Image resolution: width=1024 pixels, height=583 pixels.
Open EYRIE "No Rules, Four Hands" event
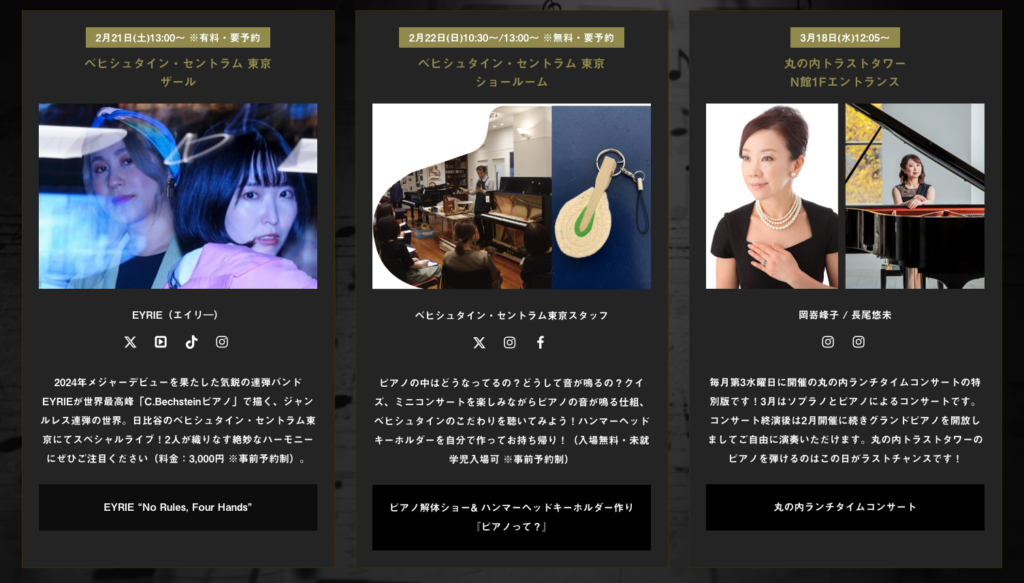tap(178, 507)
